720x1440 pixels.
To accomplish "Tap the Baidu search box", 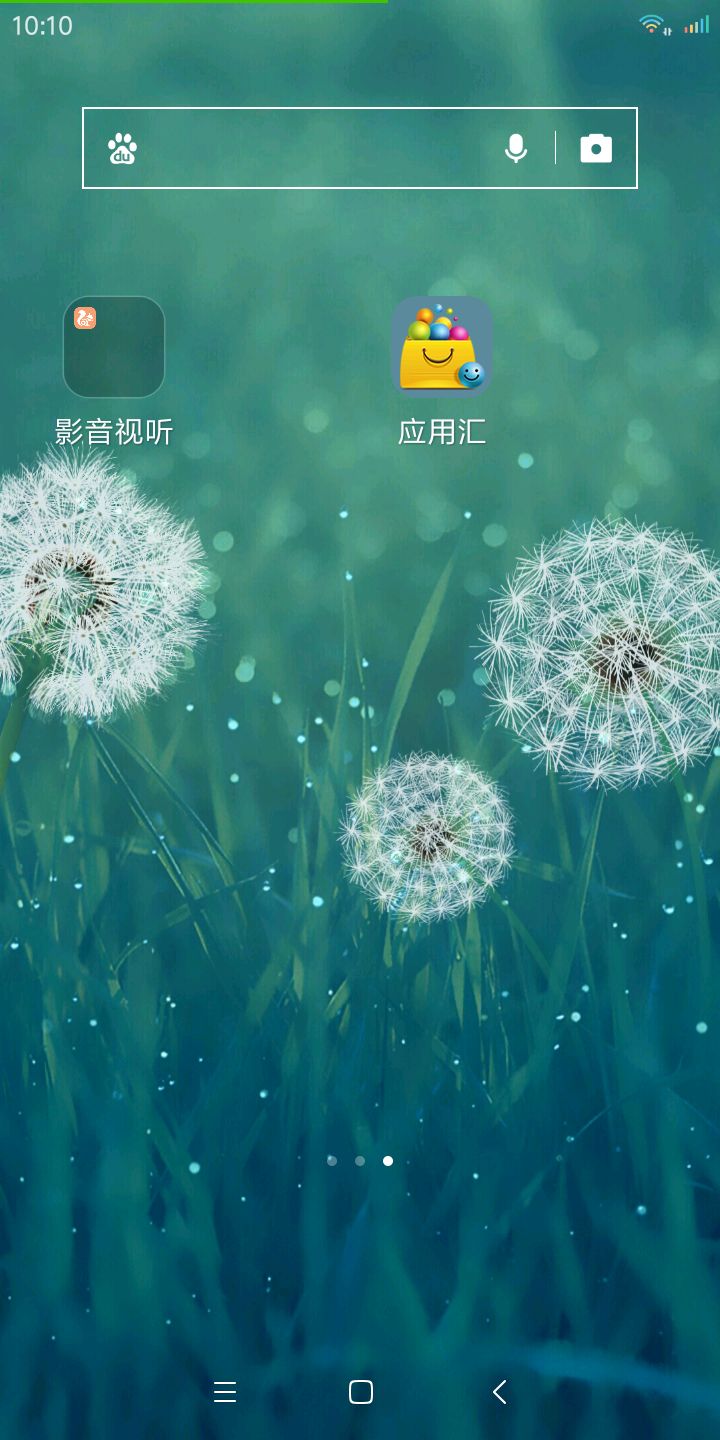I will [310, 148].
